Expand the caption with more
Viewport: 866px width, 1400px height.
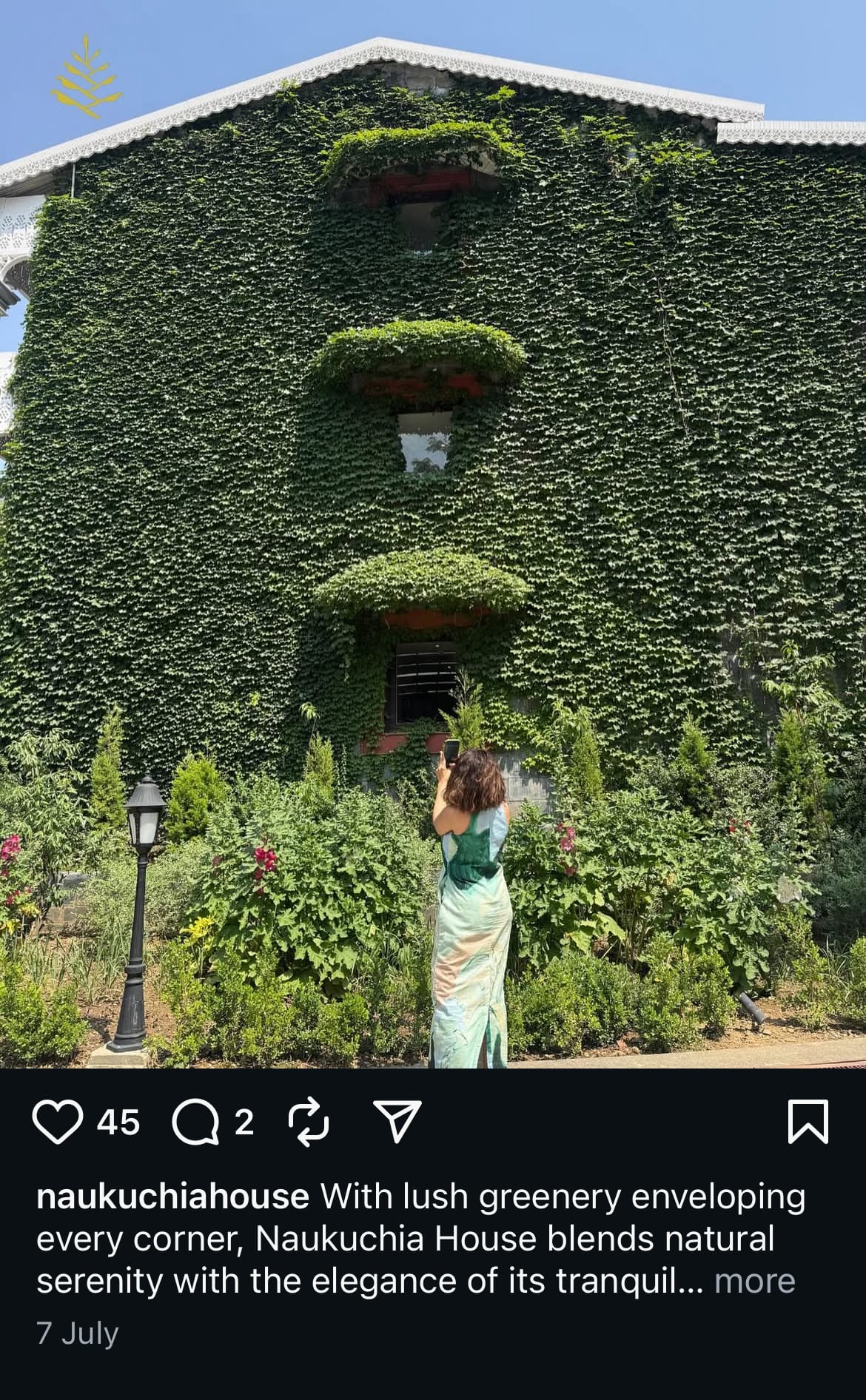click(x=754, y=1281)
